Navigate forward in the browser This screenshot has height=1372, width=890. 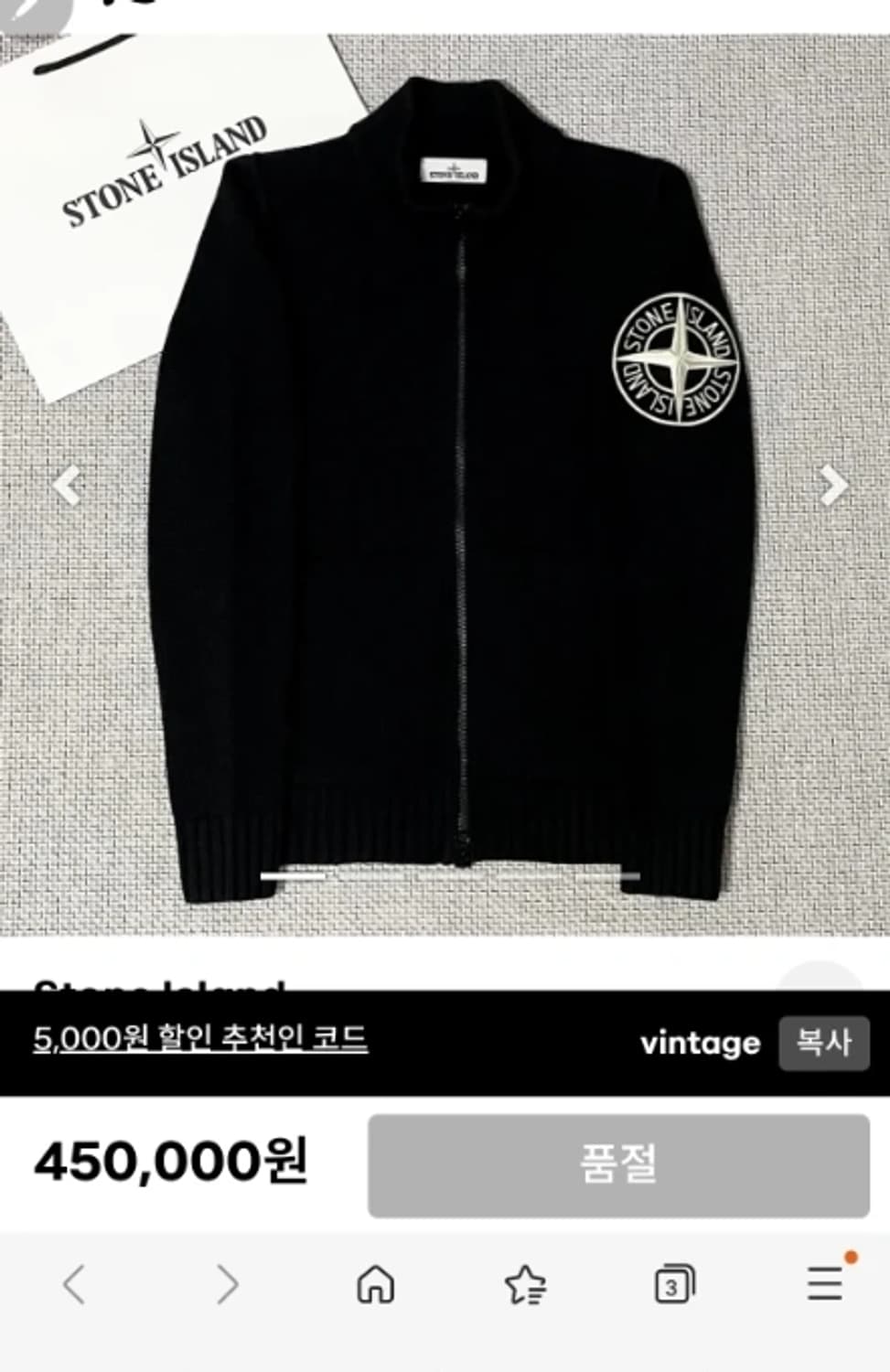[x=226, y=1283]
